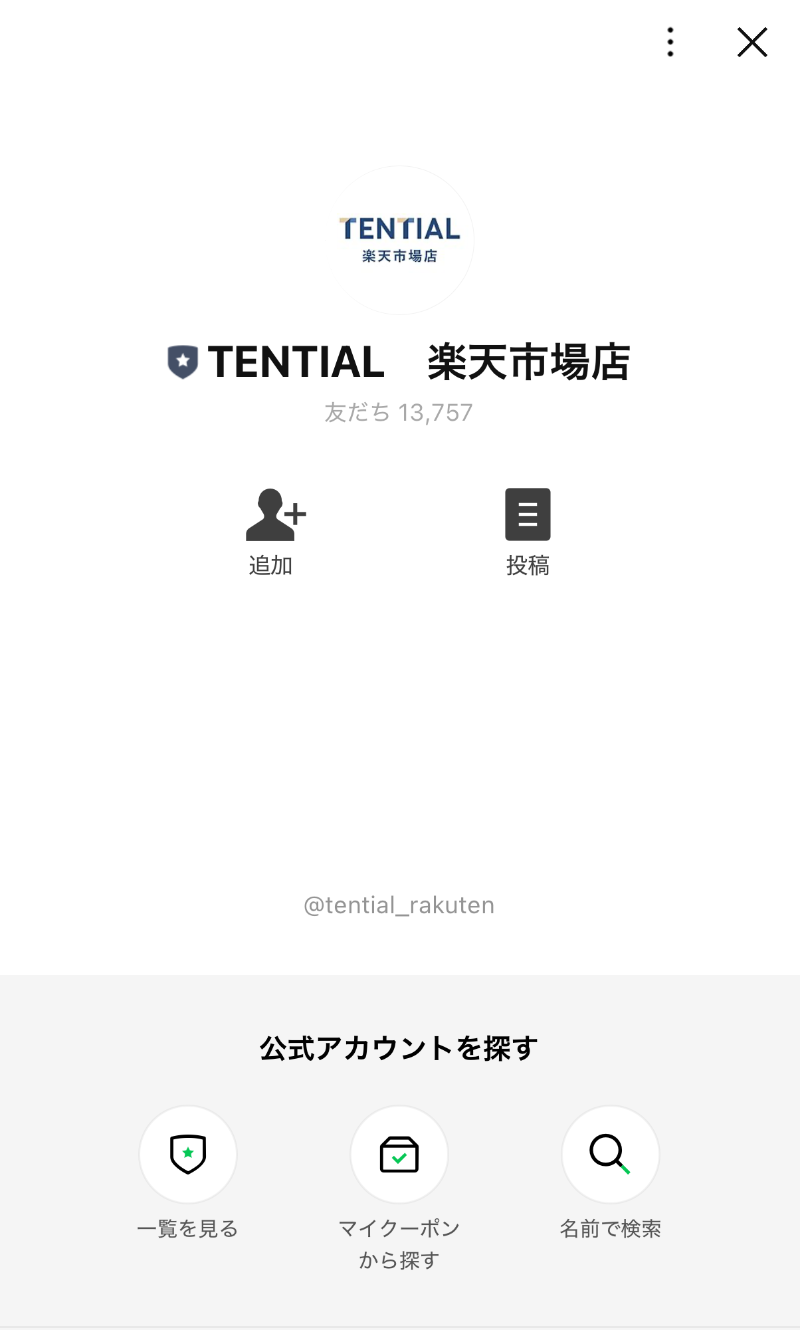The height and width of the screenshot is (1330, 800).
Task: Add TENTIAL 楽天市場店 as a friend
Action: tap(272, 531)
